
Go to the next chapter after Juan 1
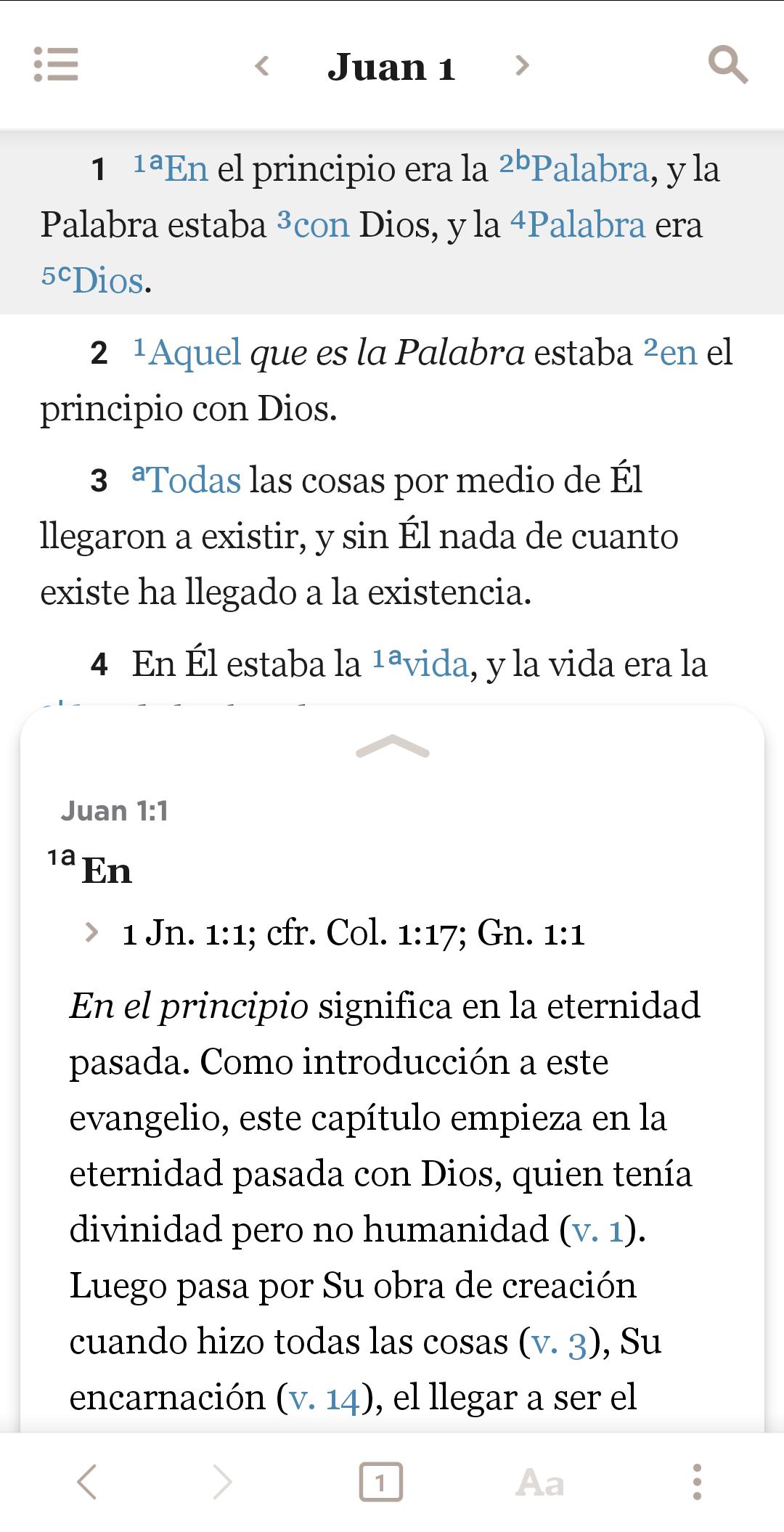(x=521, y=66)
